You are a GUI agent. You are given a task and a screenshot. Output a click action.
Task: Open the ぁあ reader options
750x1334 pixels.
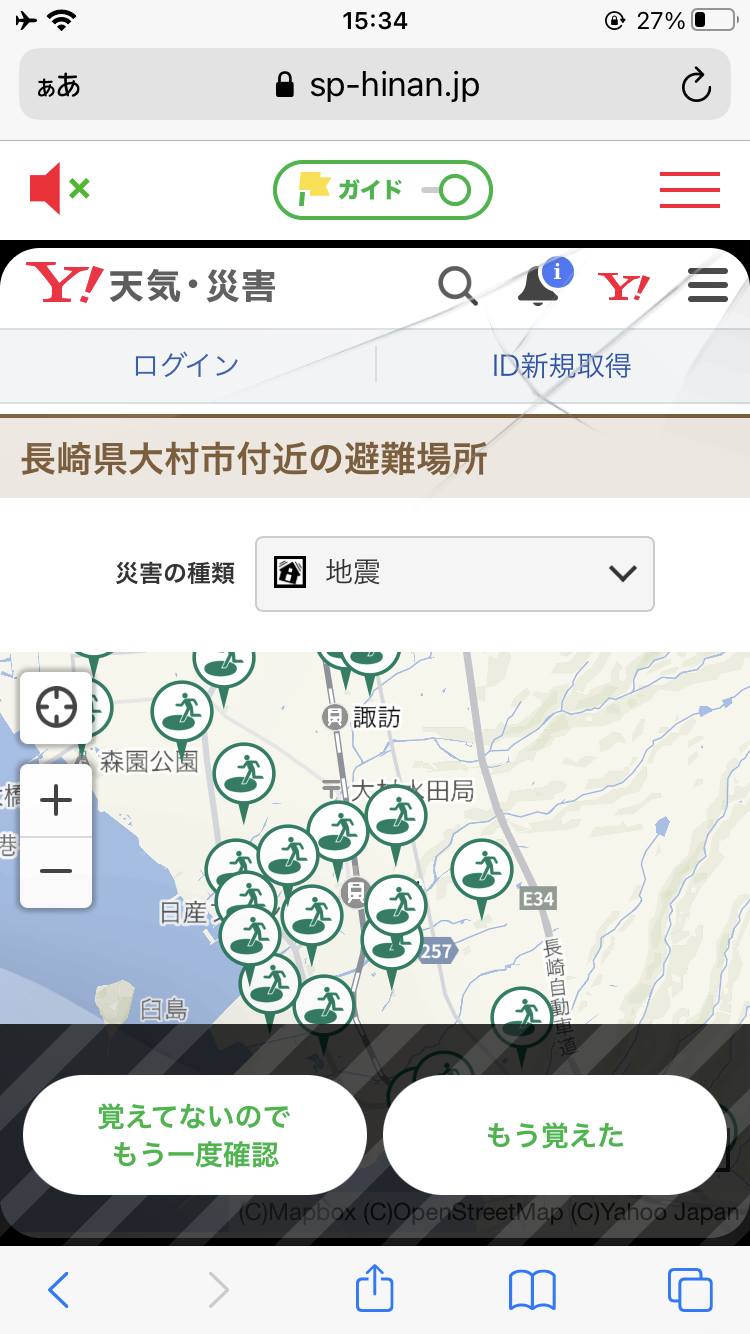click(x=58, y=85)
